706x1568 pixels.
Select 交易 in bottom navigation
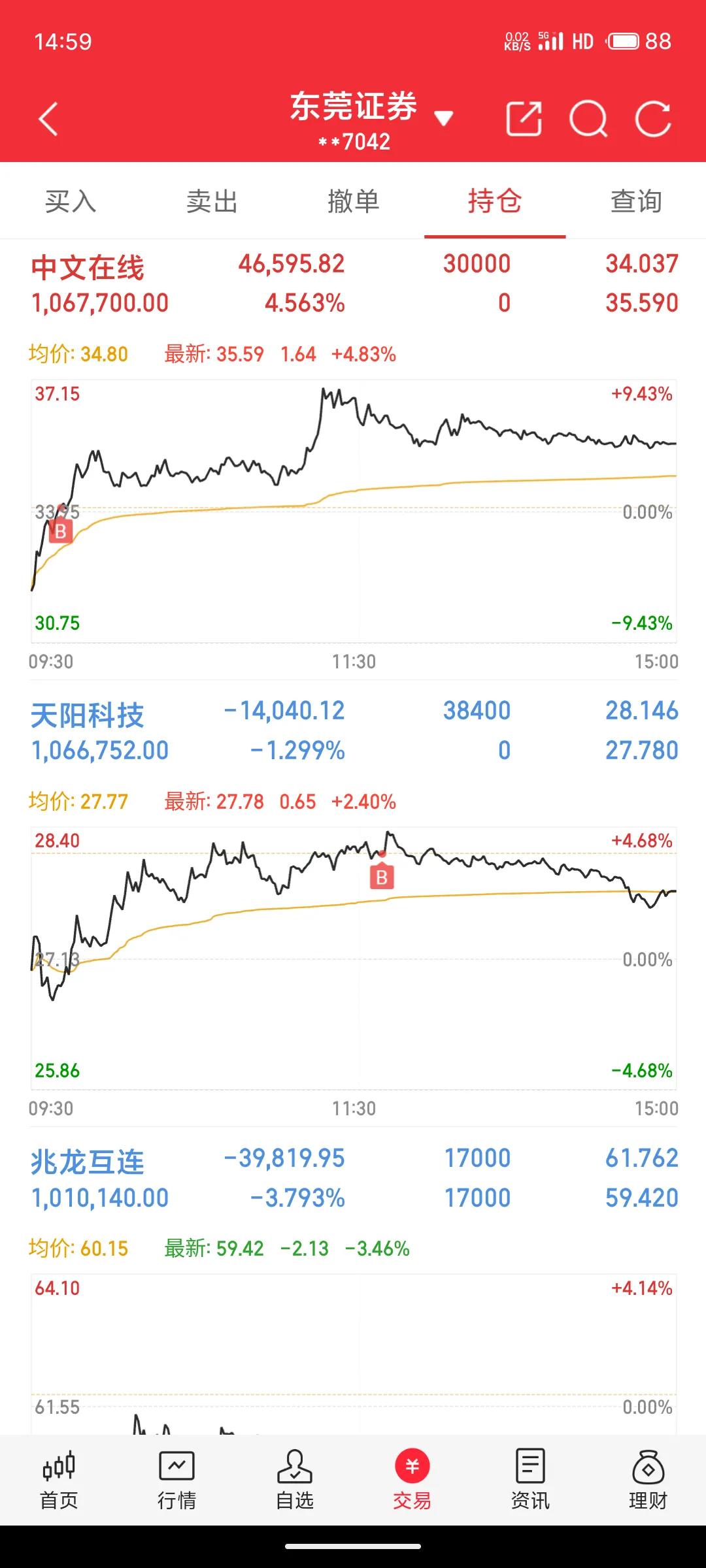[x=412, y=1480]
